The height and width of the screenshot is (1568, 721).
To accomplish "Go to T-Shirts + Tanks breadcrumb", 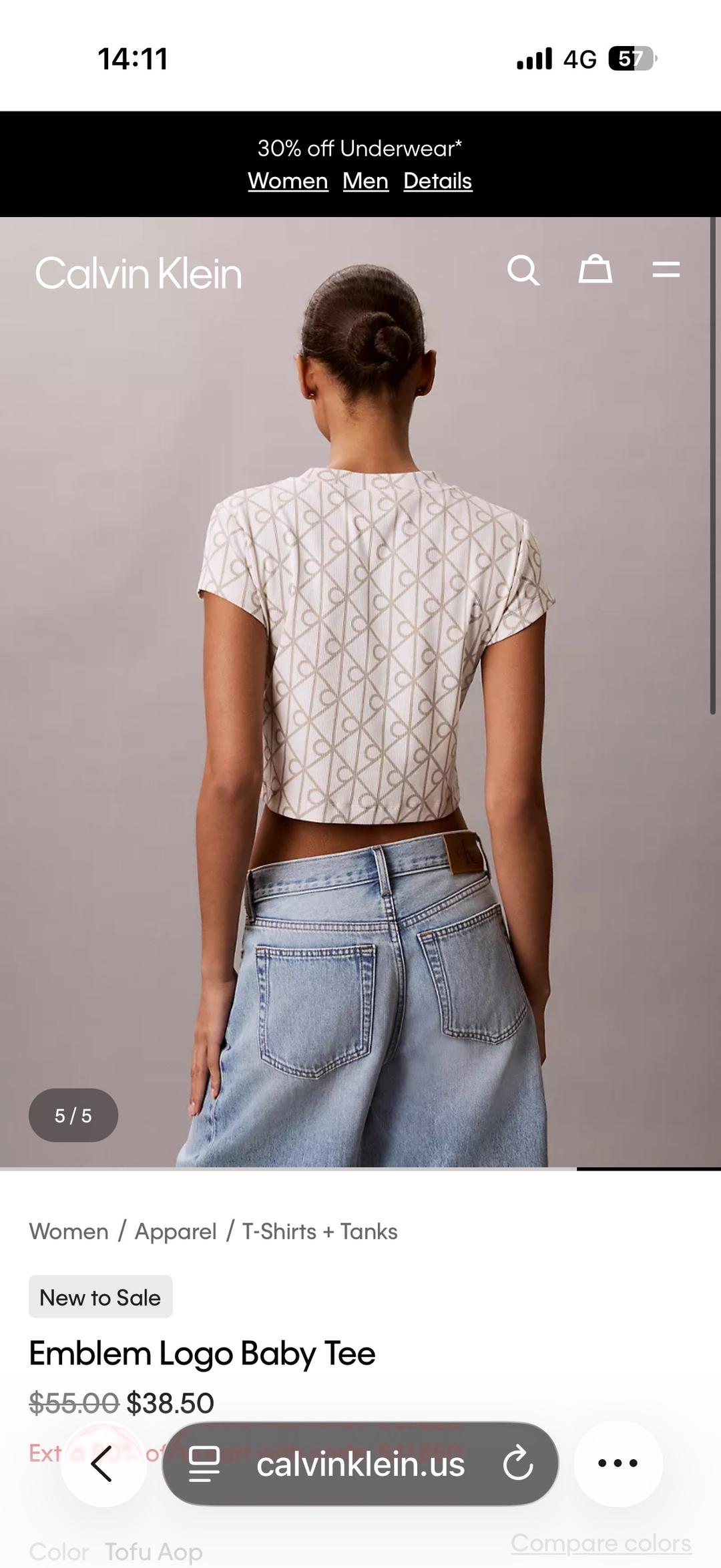I will [x=320, y=1231].
